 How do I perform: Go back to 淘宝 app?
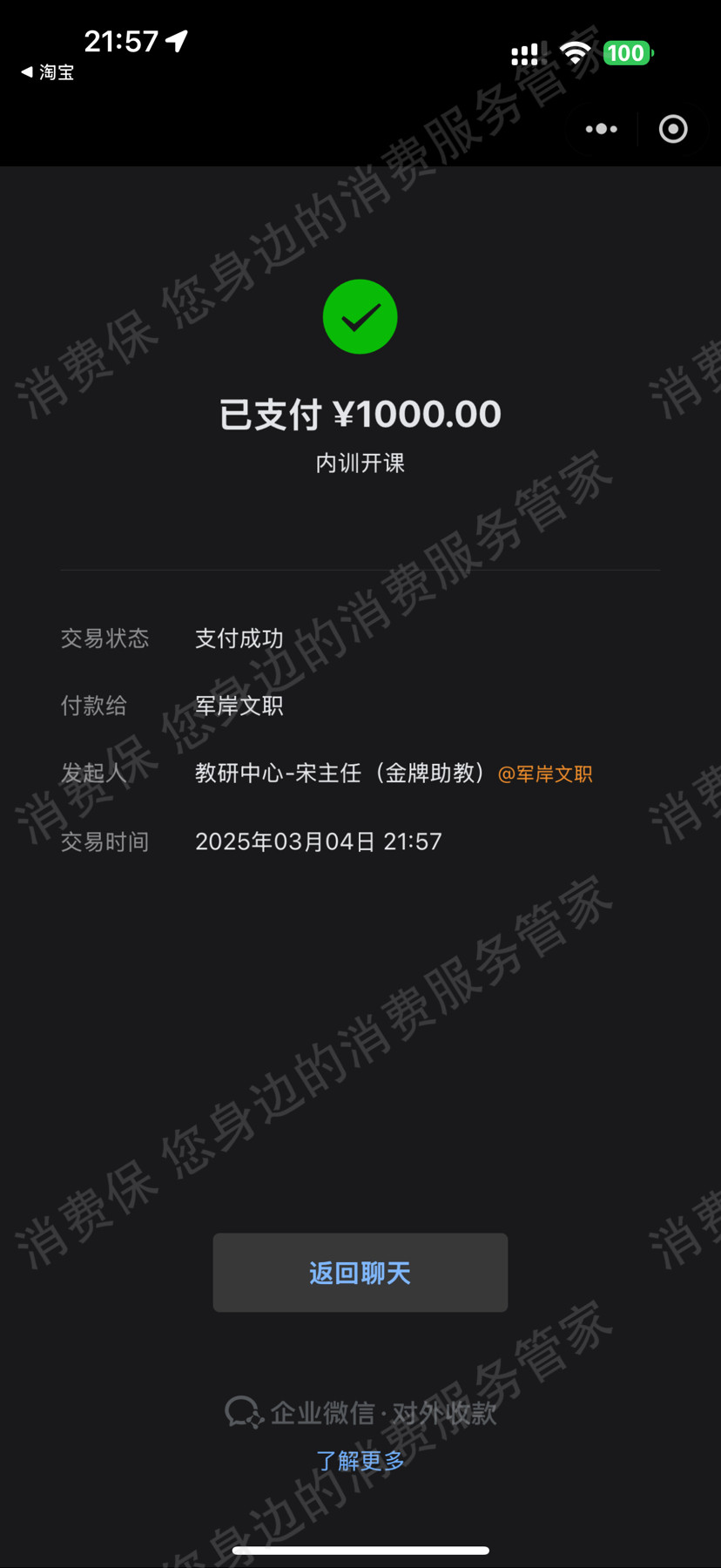(x=48, y=72)
